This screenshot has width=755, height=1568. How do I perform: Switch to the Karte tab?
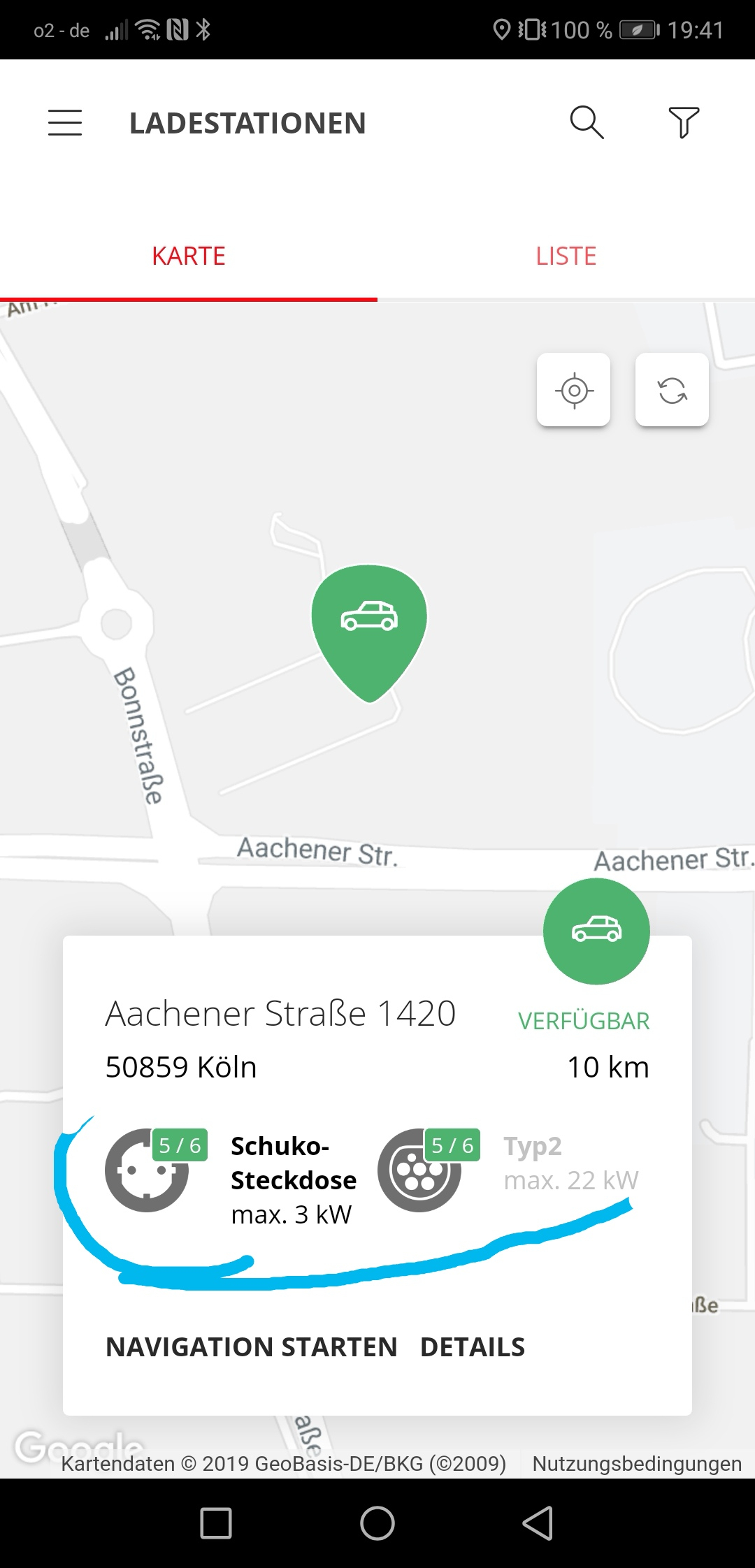point(189,256)
